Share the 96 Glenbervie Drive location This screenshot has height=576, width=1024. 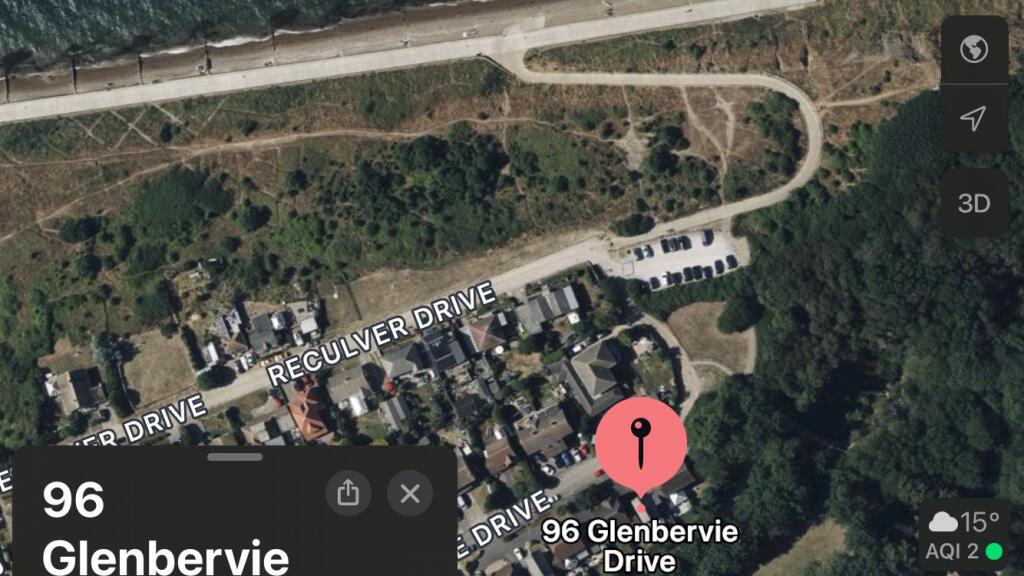click(348, 493)
